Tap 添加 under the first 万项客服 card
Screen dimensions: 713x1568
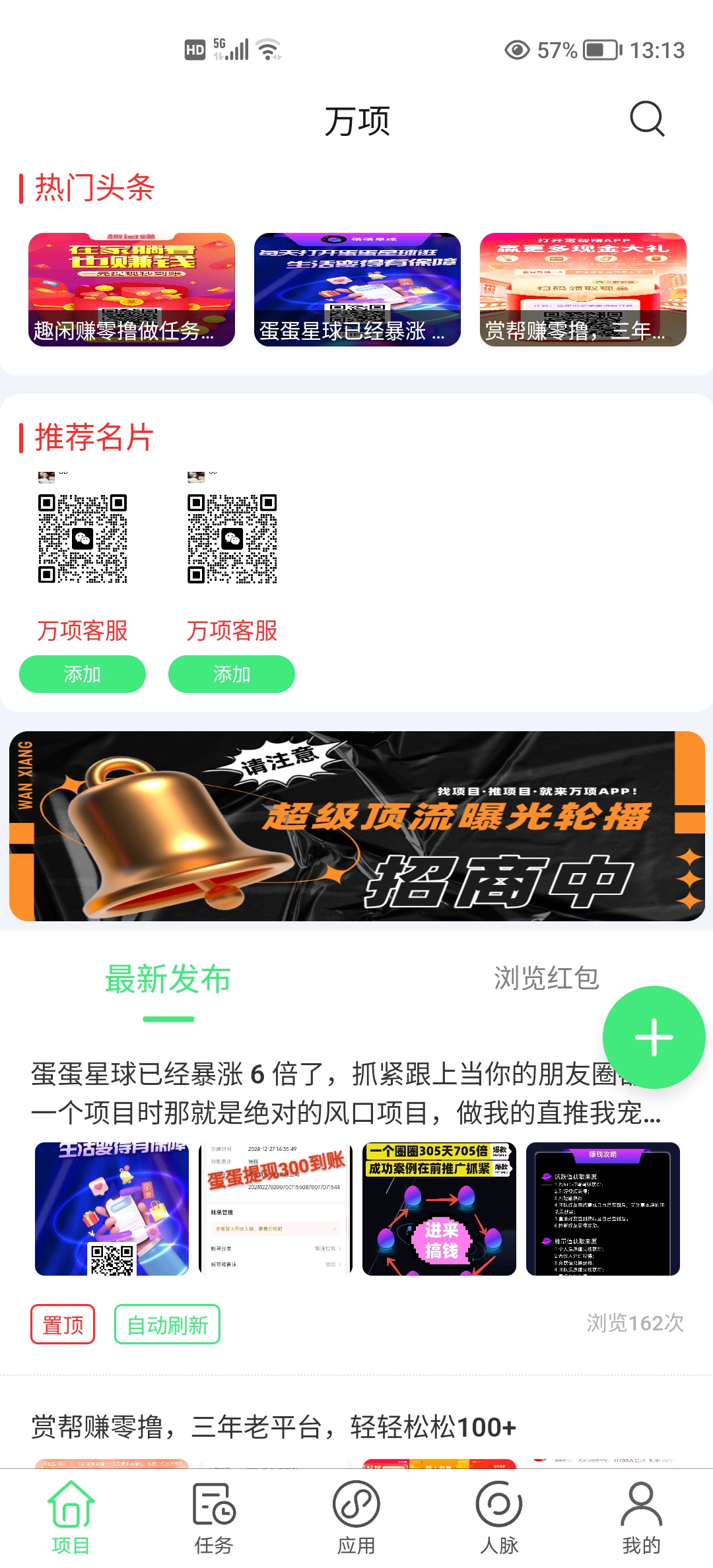click(x=83, y=674)
